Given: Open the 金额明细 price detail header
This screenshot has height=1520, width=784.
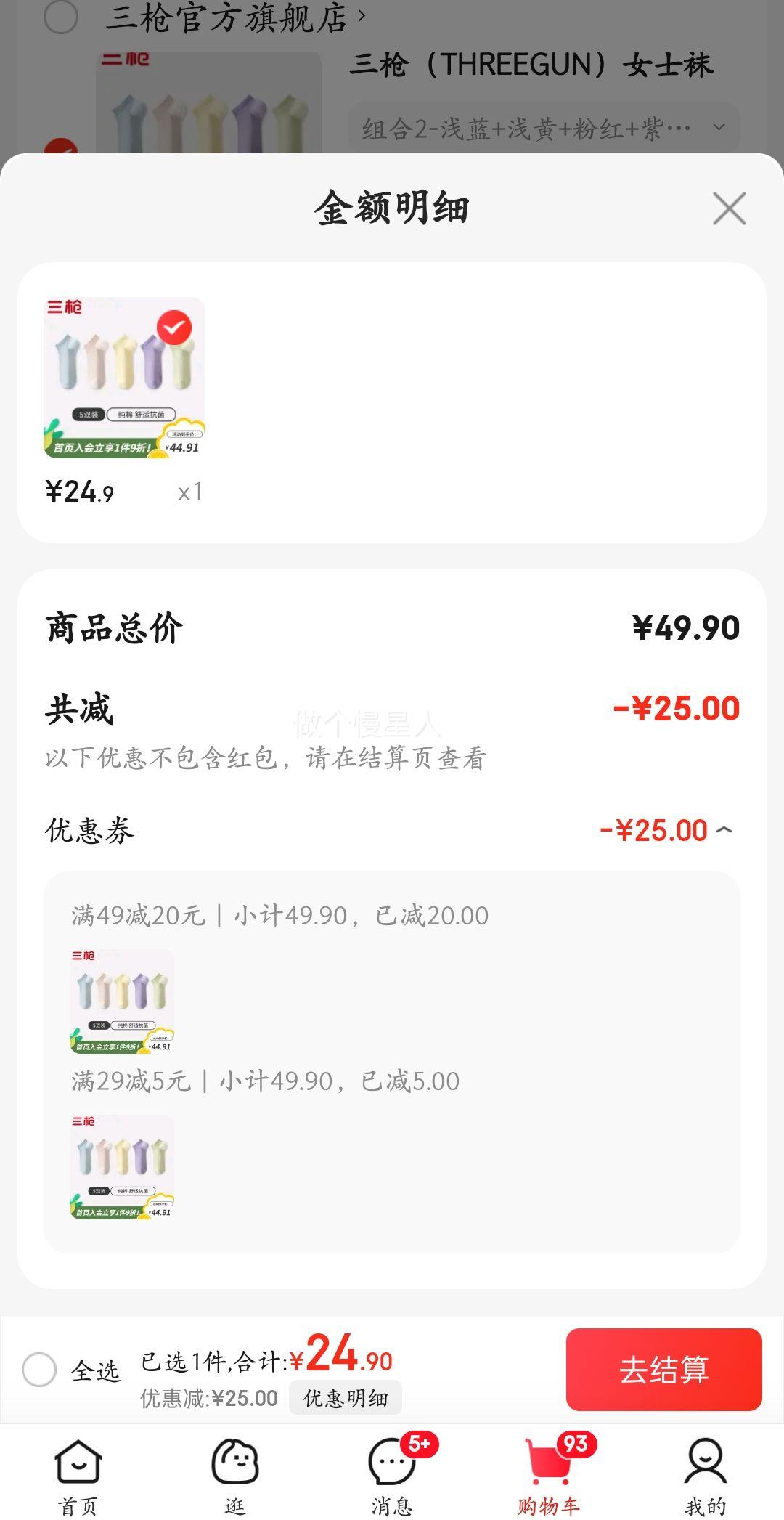Looking at the screenshot, I should click(392, 208).
